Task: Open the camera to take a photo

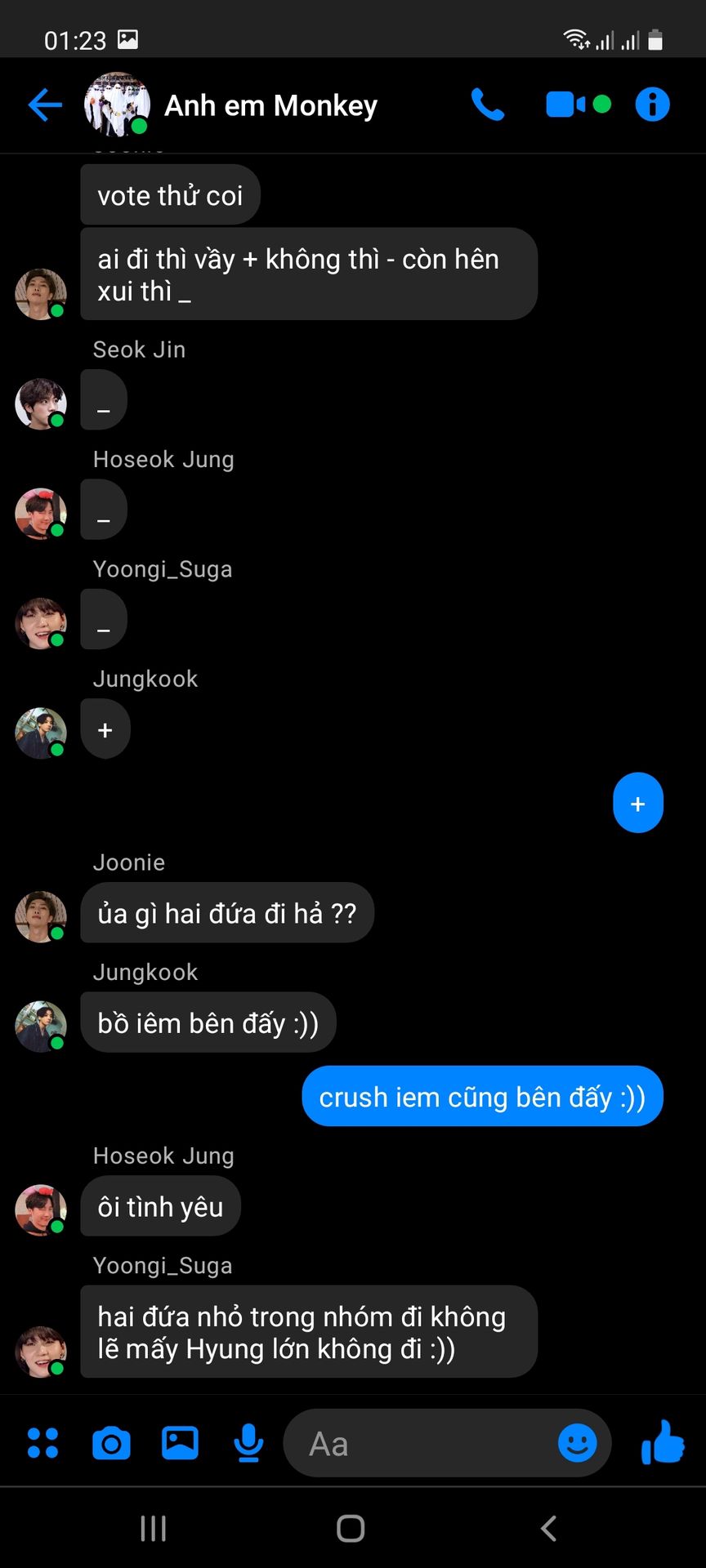Action: [x=111, y=1443]
